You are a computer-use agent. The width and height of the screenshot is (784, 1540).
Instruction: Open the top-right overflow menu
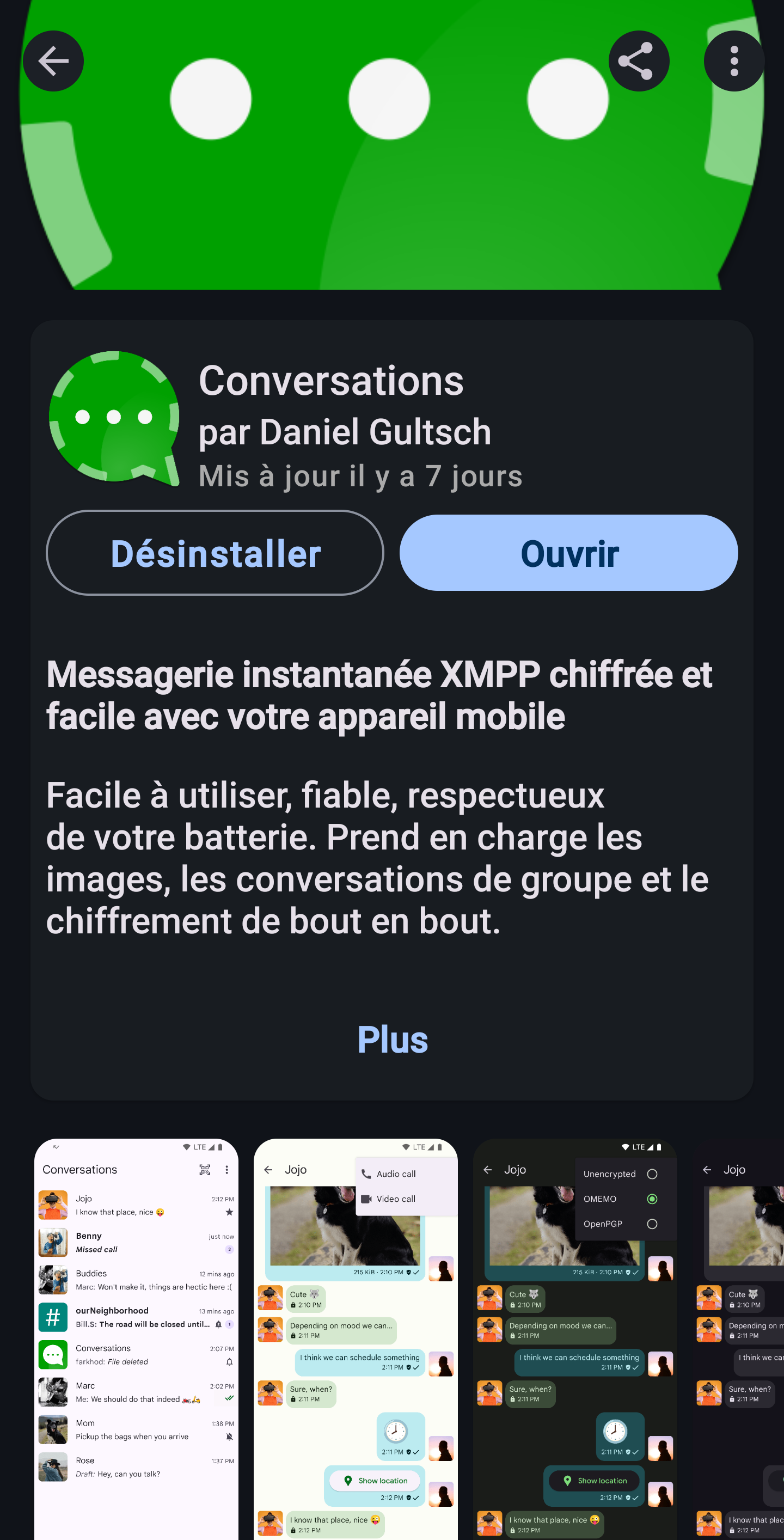[733, 60]
